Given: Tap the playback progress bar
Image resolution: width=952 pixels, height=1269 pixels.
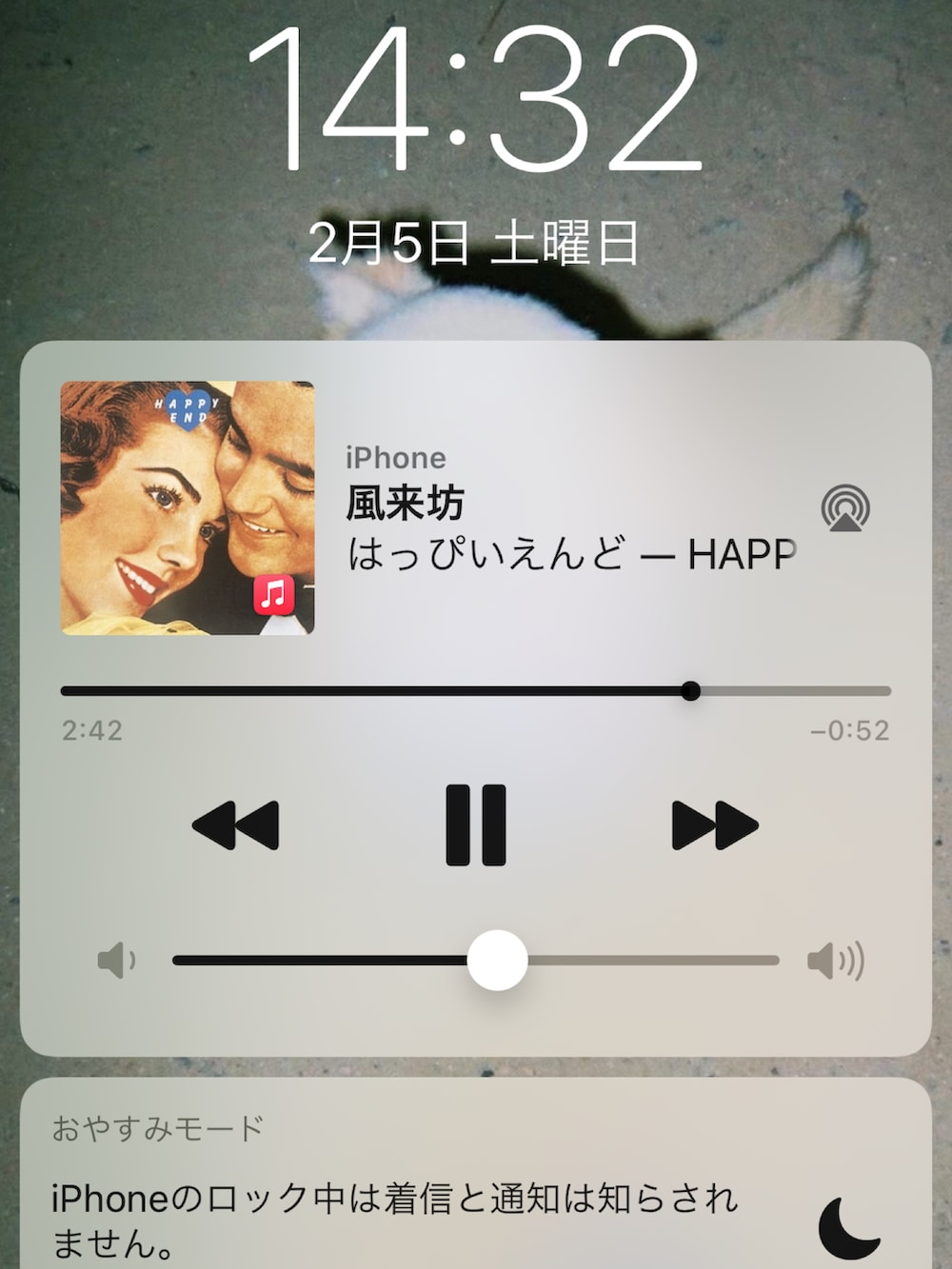Looking at the screenshot, I should [x=476, y=691].
